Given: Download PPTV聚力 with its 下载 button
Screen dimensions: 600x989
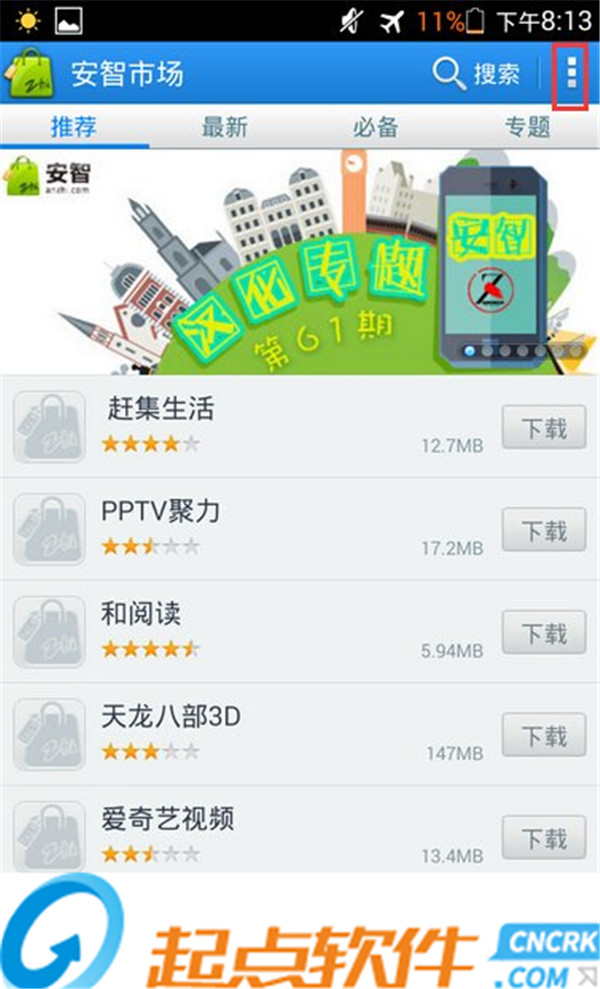Looking at the screenshot, I should tap(544, 531).
